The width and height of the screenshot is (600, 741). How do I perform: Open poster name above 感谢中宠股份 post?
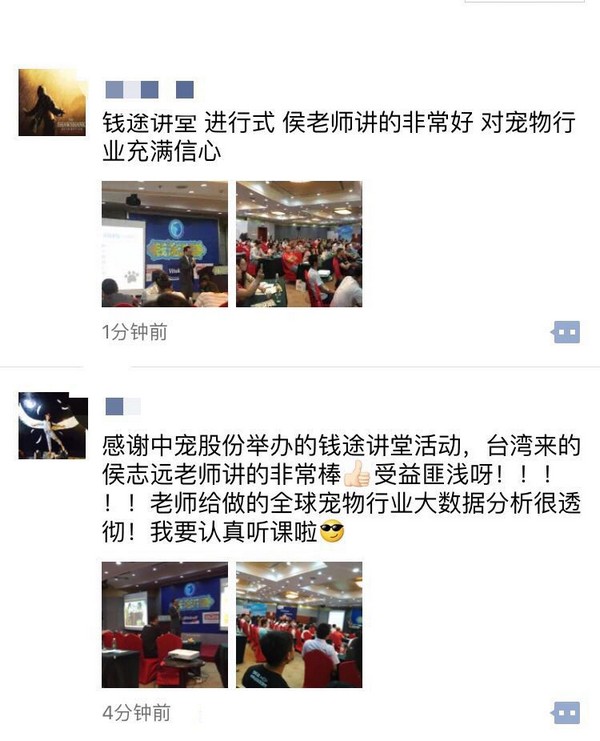coord(123,406)
